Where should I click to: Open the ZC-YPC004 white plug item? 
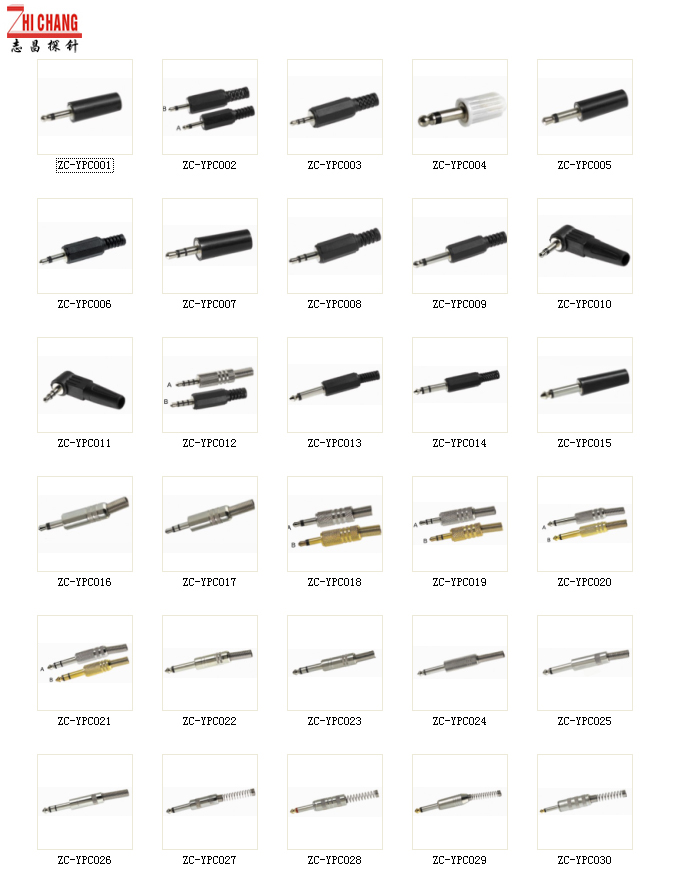460,107
